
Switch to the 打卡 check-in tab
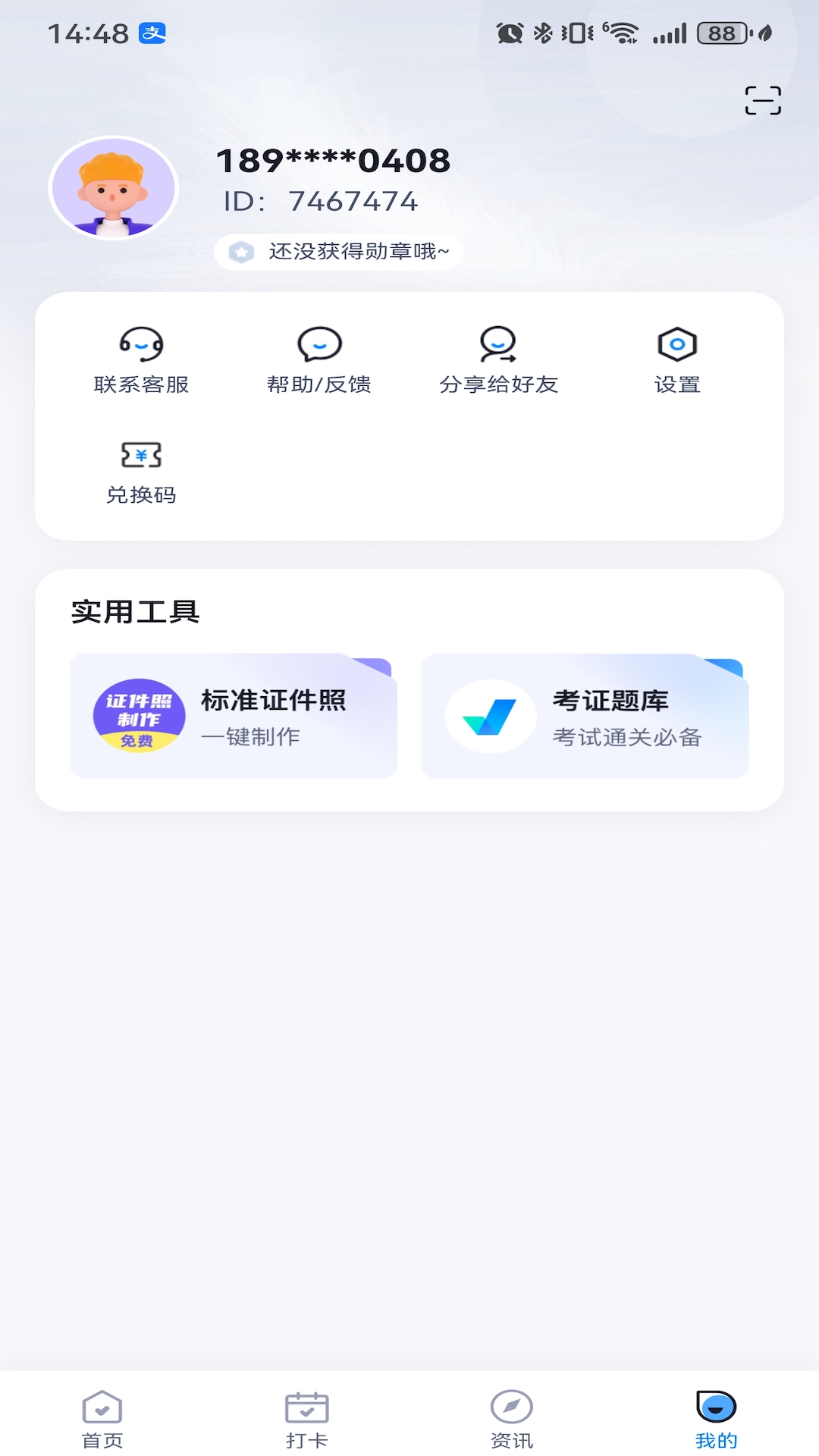pyautogui.click(x=307, y=1418)
